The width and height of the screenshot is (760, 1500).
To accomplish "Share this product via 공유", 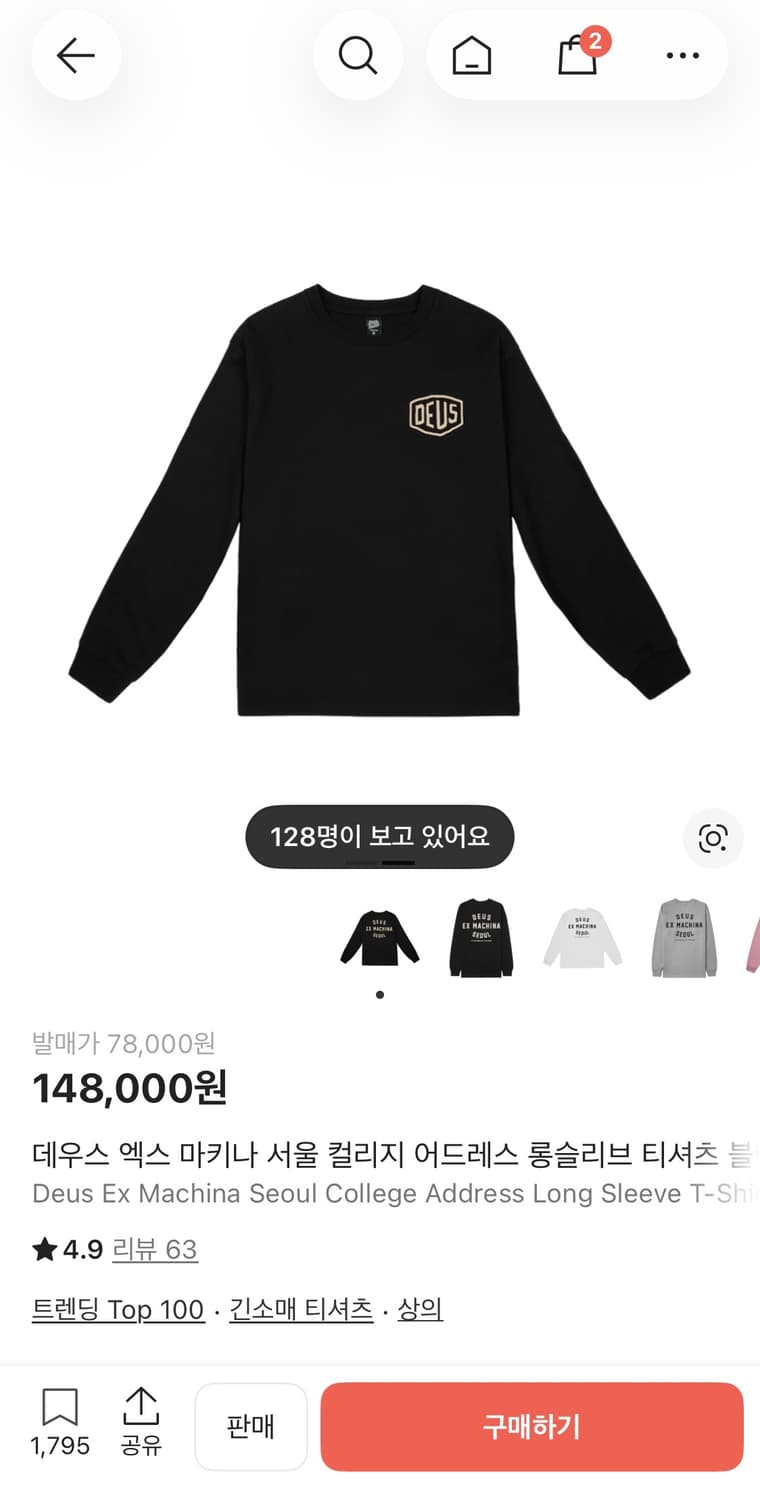I will (141, 1424).
